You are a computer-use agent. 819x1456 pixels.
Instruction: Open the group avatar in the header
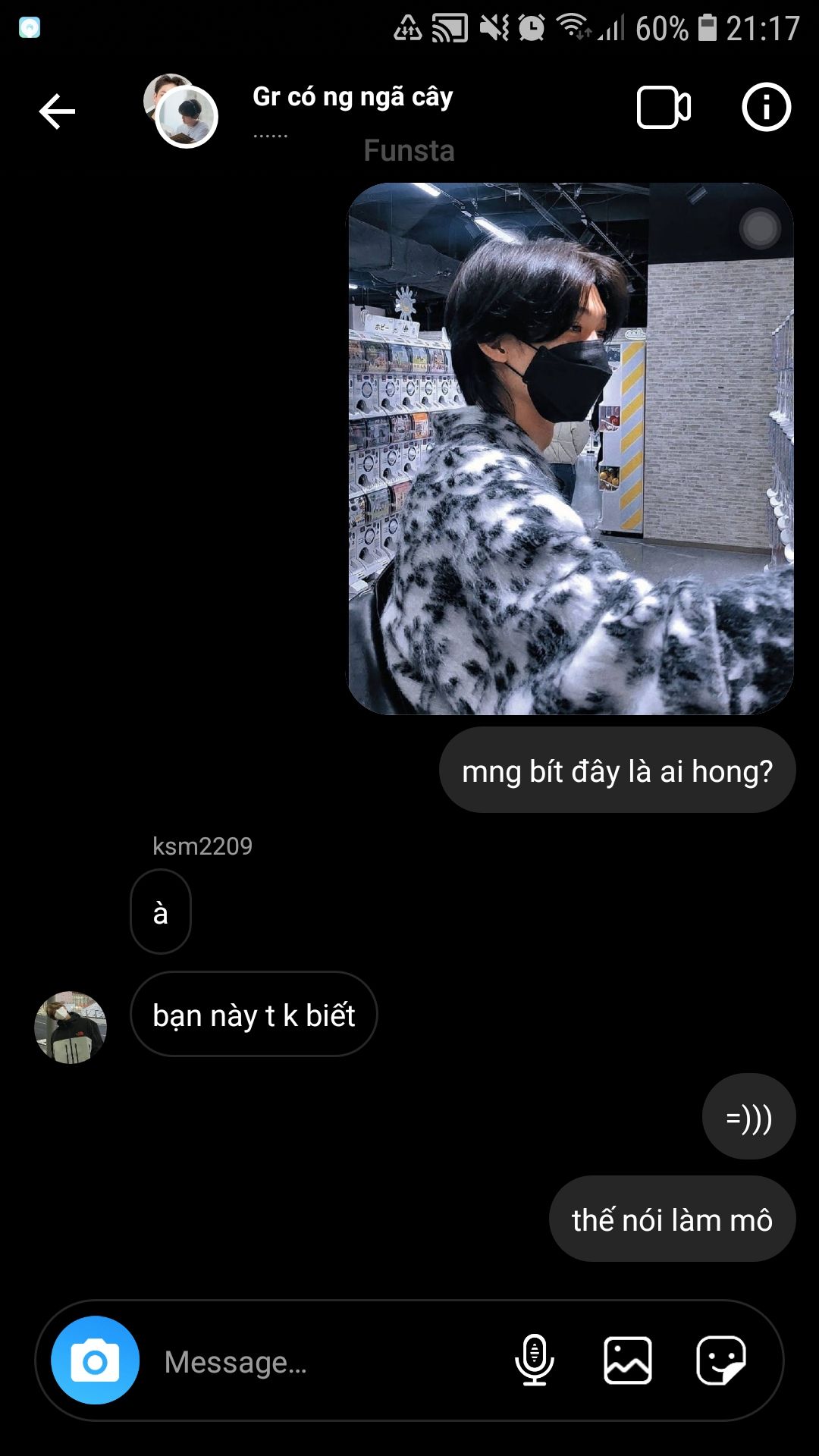[180, 111]
